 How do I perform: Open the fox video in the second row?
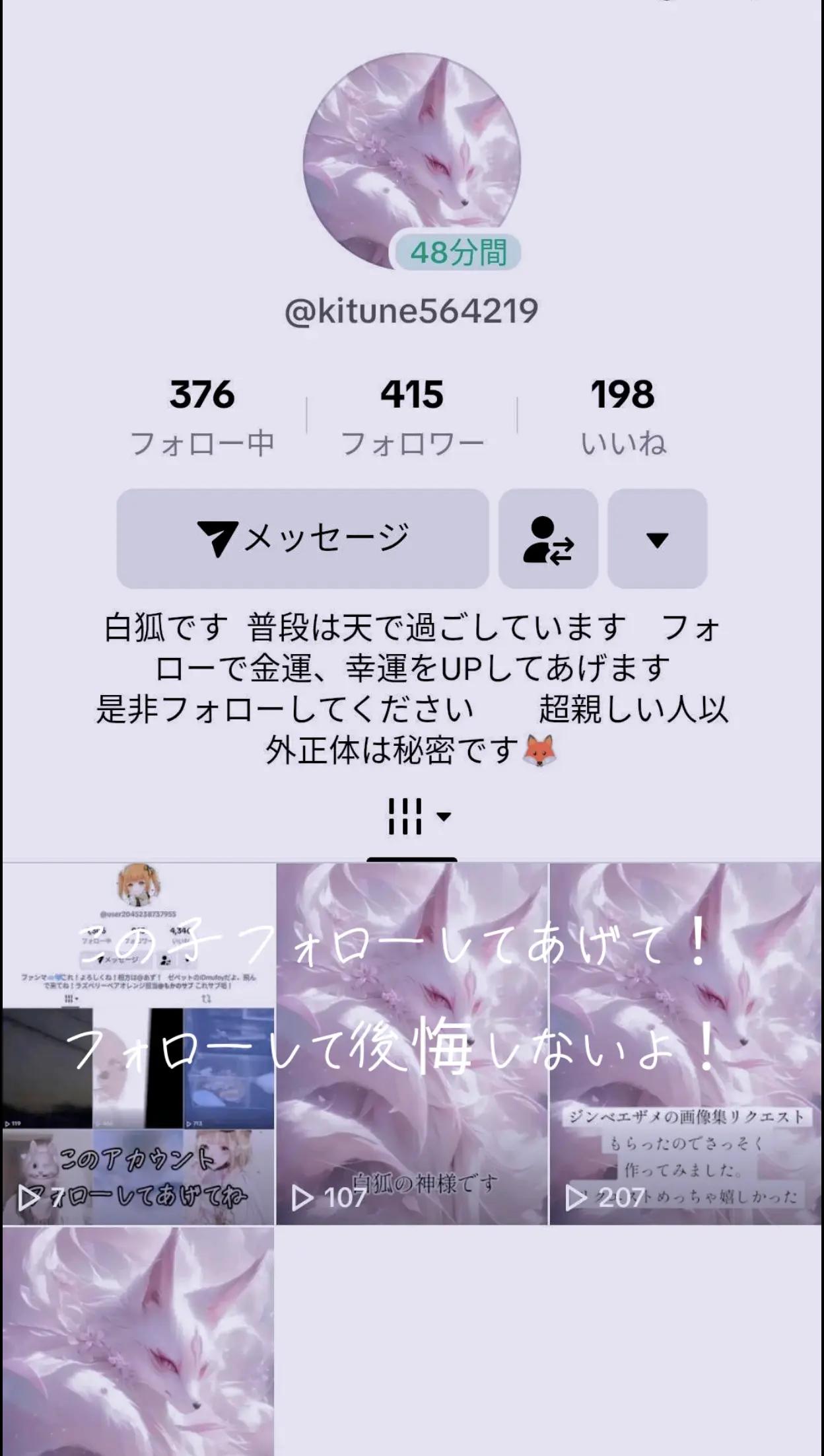tap(138, 1341)
